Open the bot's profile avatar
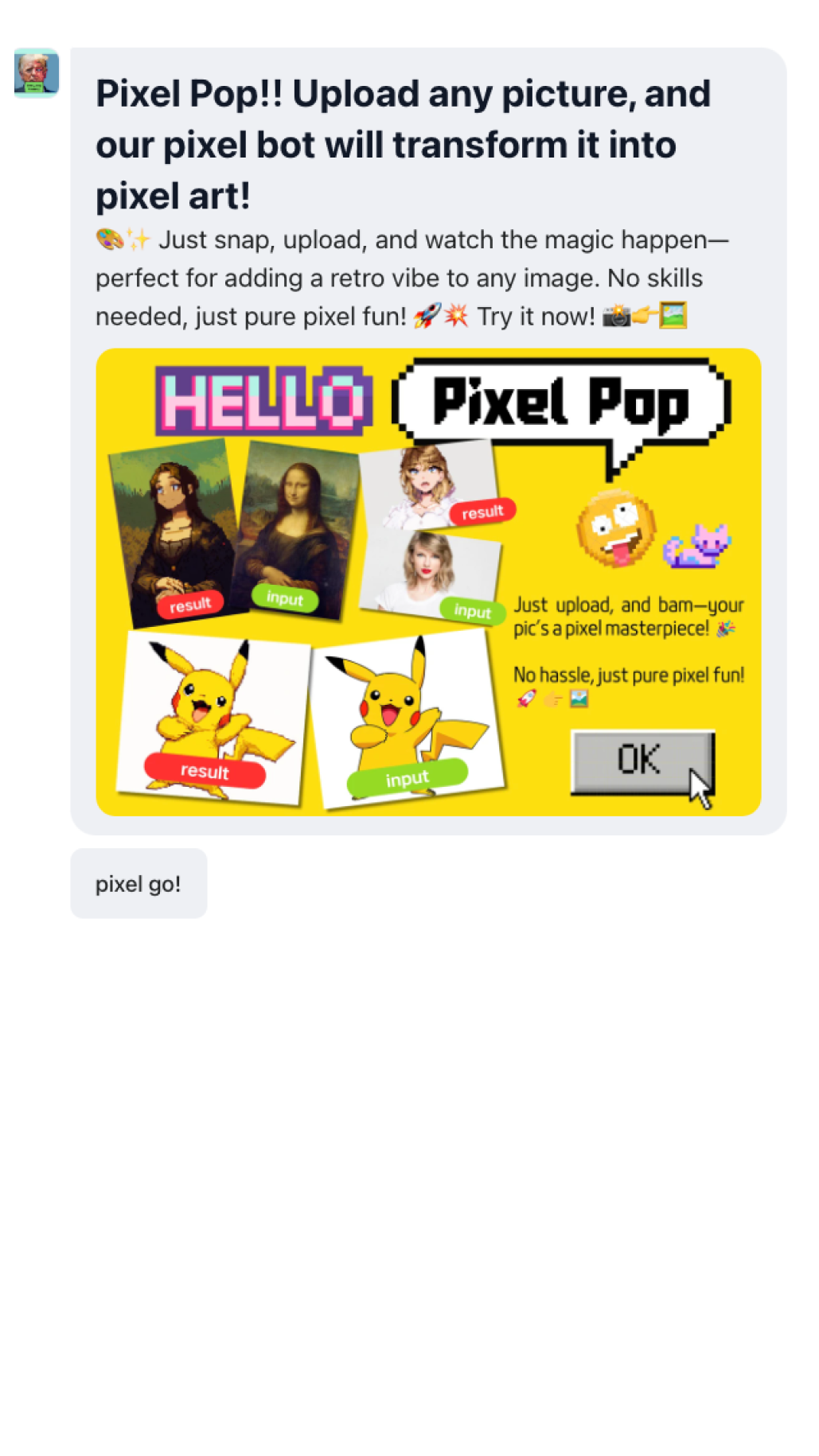This screenshot has height=1456, width=819. pyautogui.click(x=37, y=73)
